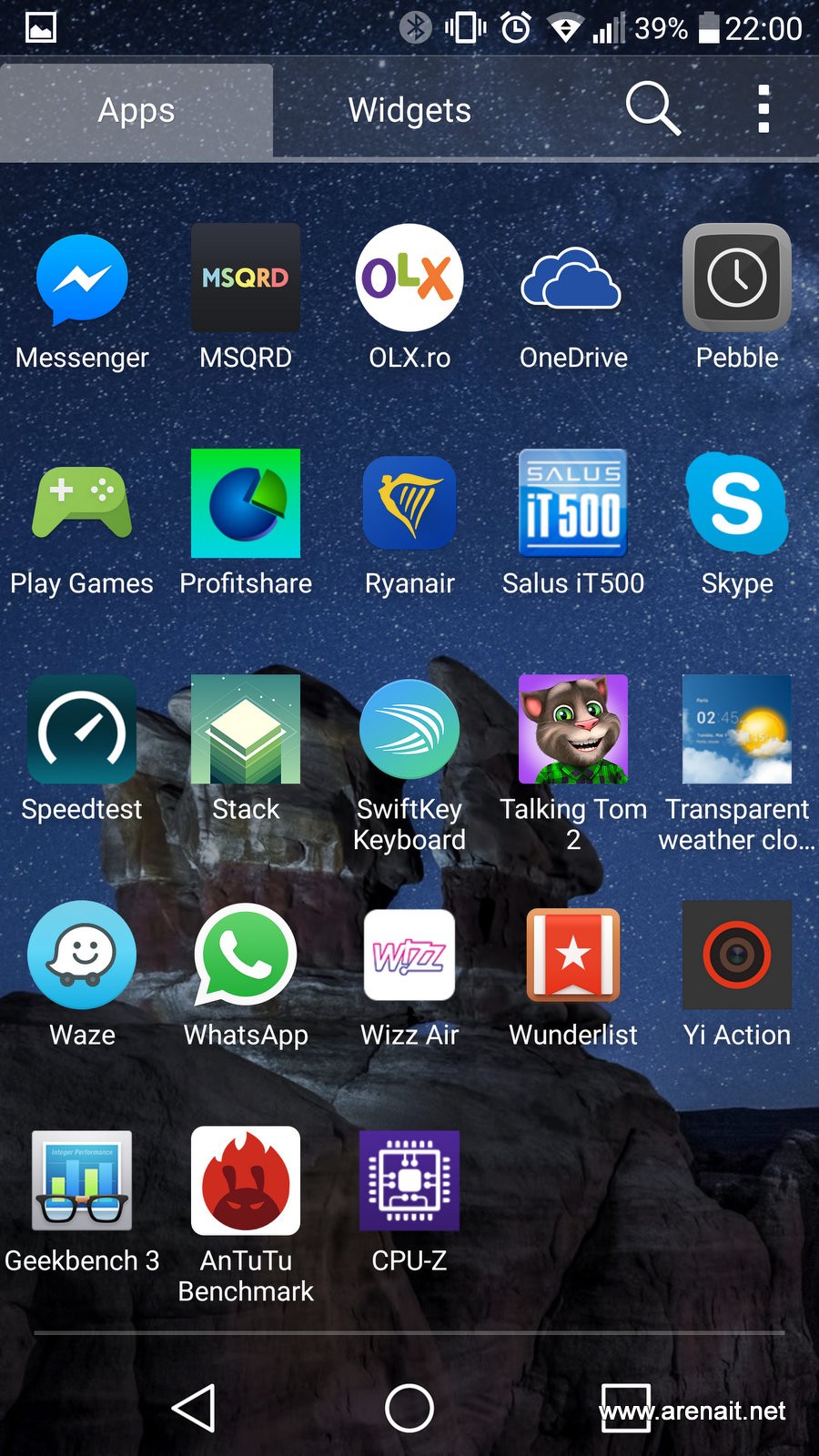This screenshot has height=1456, width=819.
Task: Open Skype app
Action: click(x=737, y=503)
